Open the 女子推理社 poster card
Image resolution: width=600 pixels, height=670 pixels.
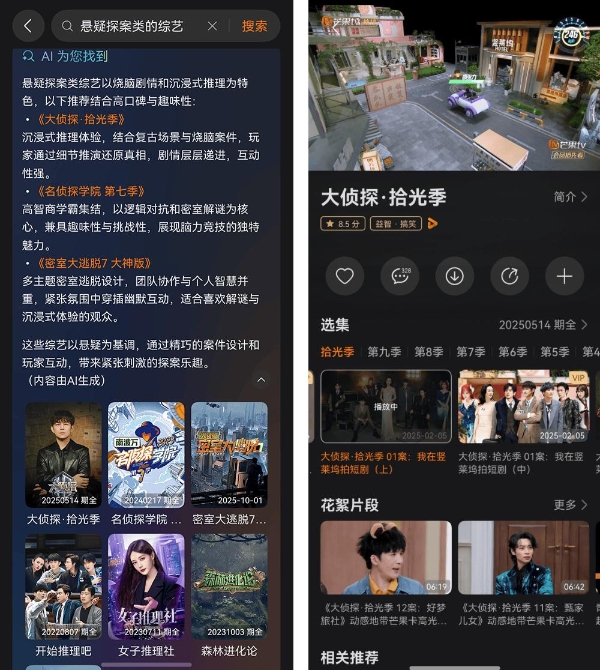[x=146, y=587]
